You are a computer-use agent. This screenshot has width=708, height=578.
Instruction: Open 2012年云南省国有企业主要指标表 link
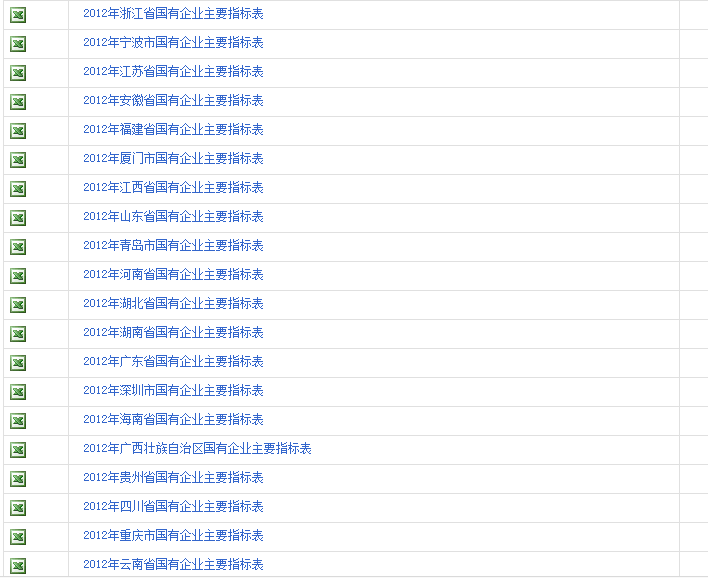tap(173, 565)
